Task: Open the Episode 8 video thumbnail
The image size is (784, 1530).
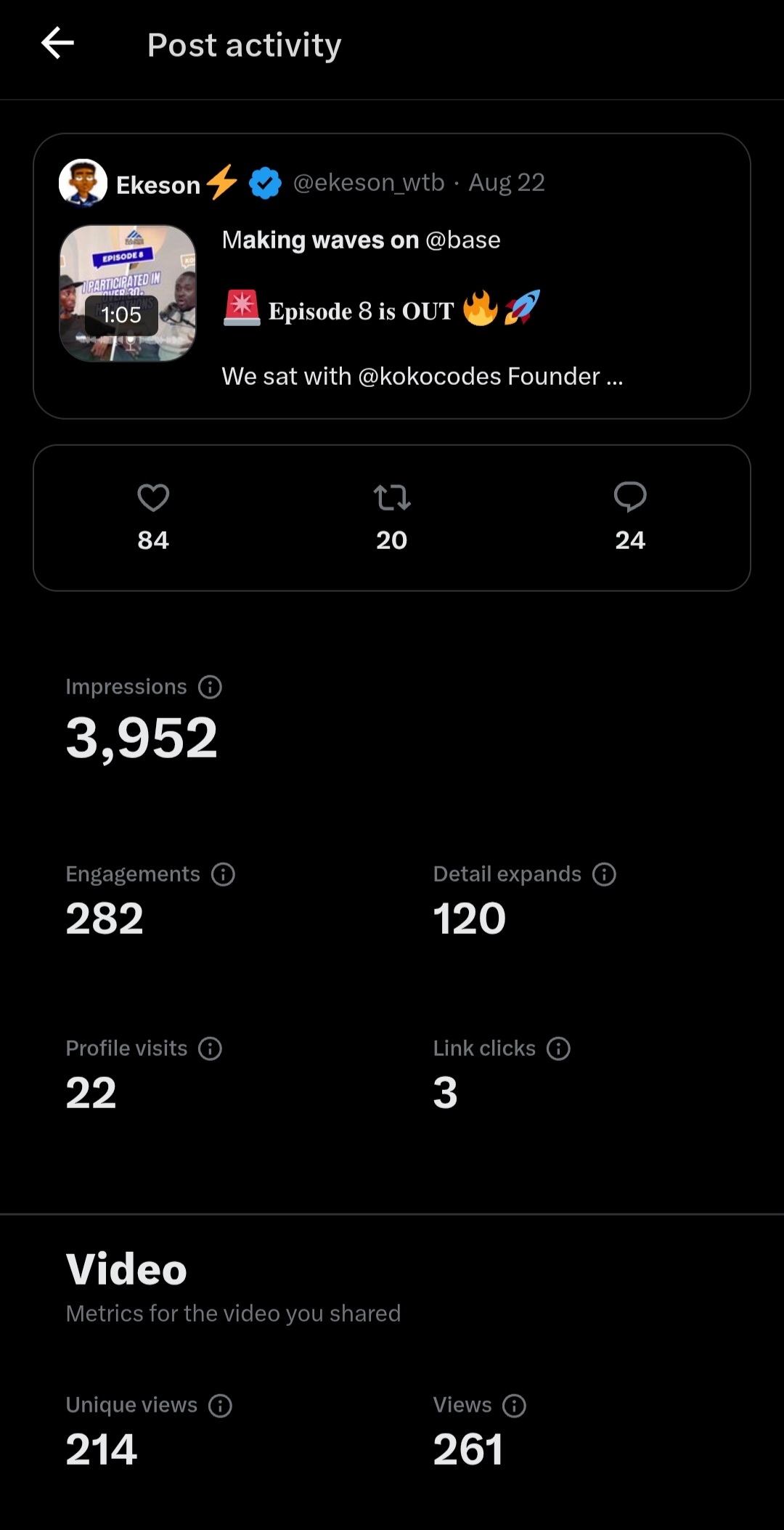Action: point(128,293)
